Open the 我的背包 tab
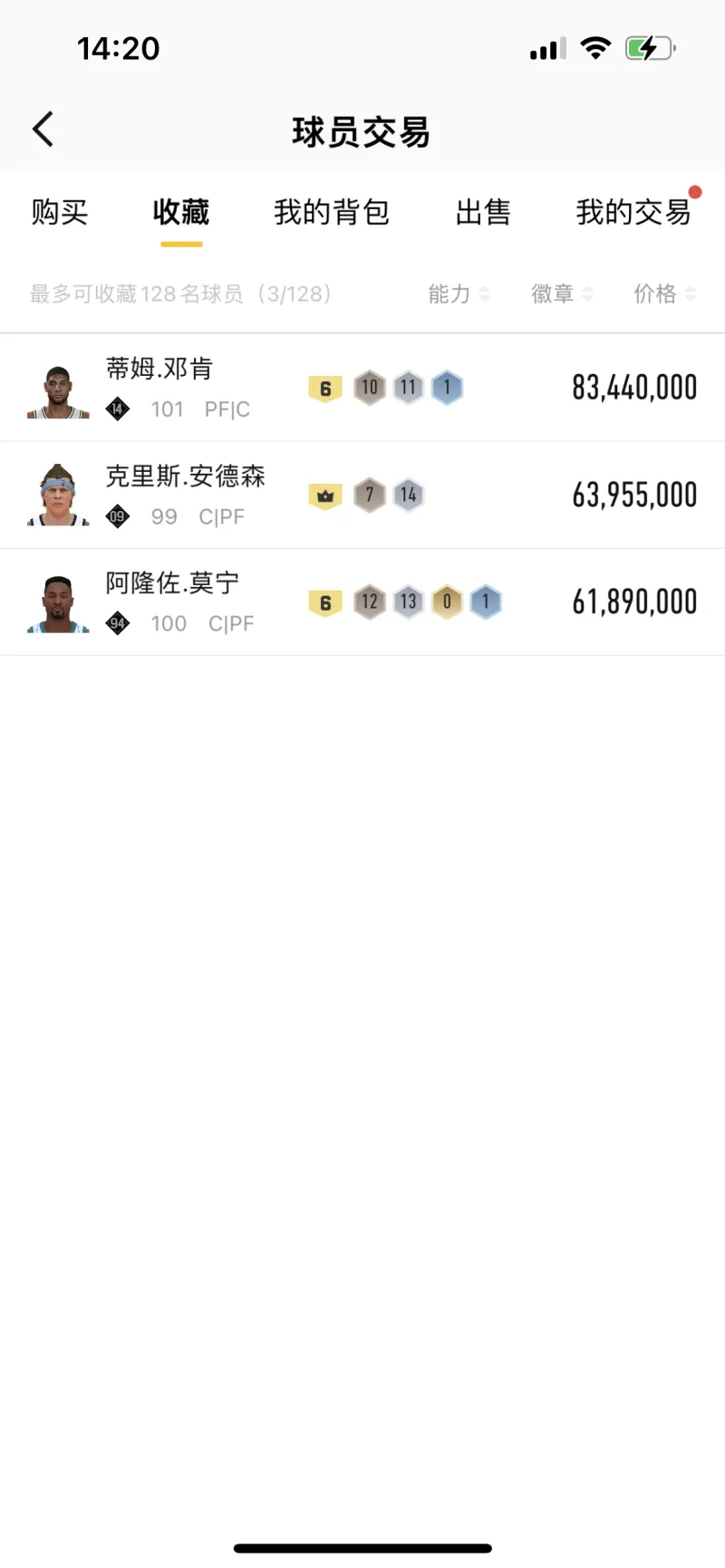The width and height of the screenshot is (725, 1568). (x=332, y=212)
